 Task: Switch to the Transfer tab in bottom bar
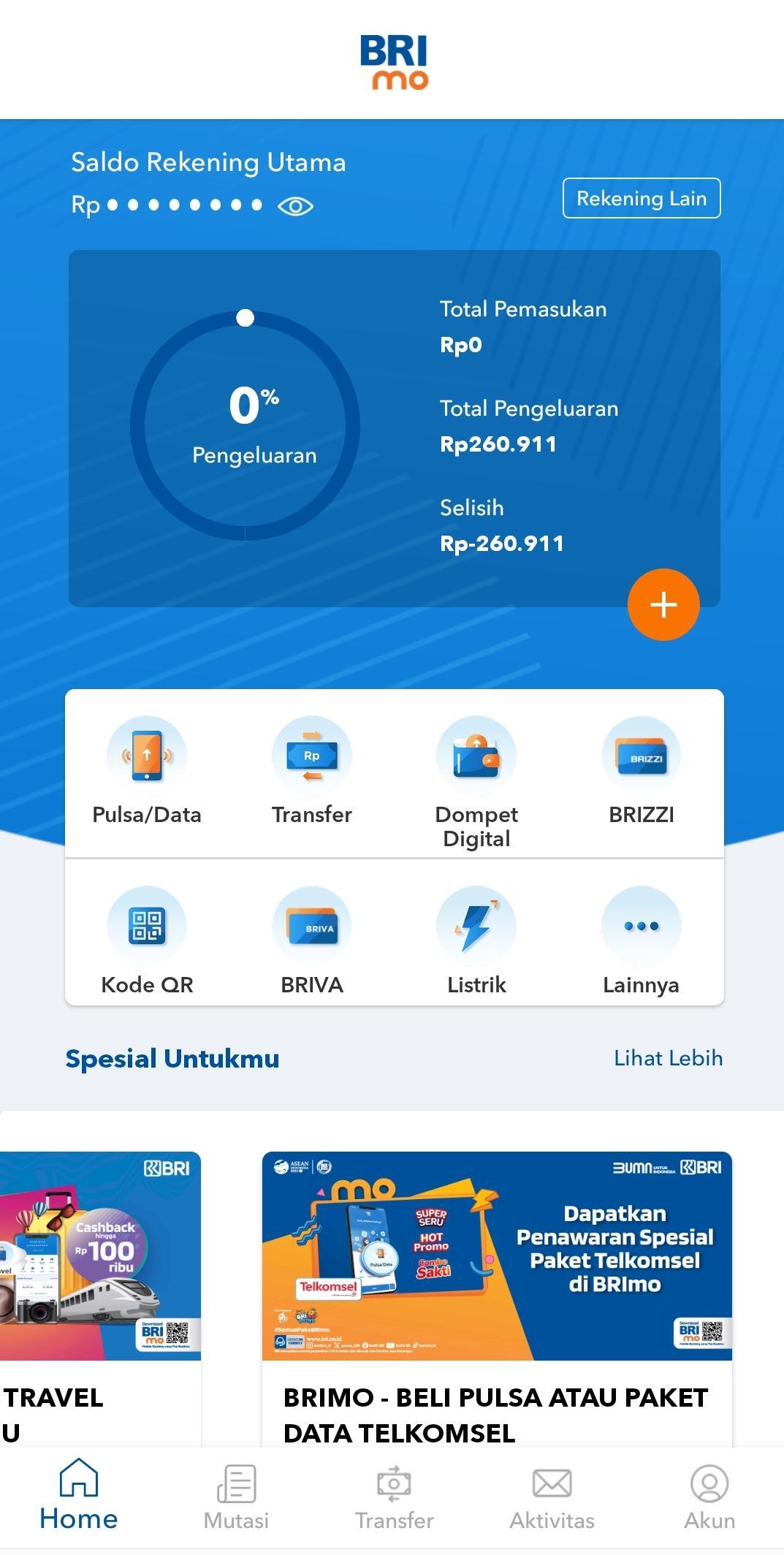click(394, 1497)
